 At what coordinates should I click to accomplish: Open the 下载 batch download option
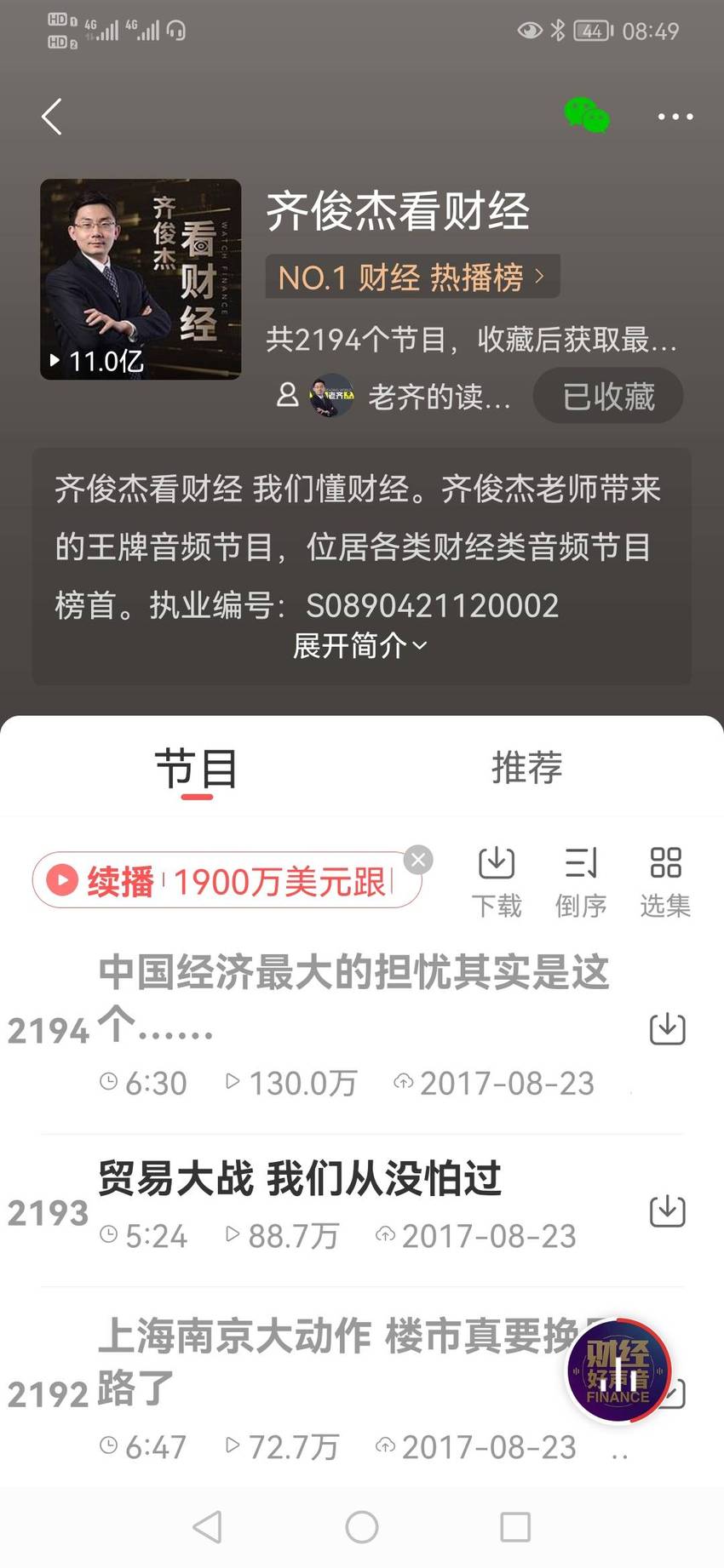pyautogui.click(x=497, y=882)
